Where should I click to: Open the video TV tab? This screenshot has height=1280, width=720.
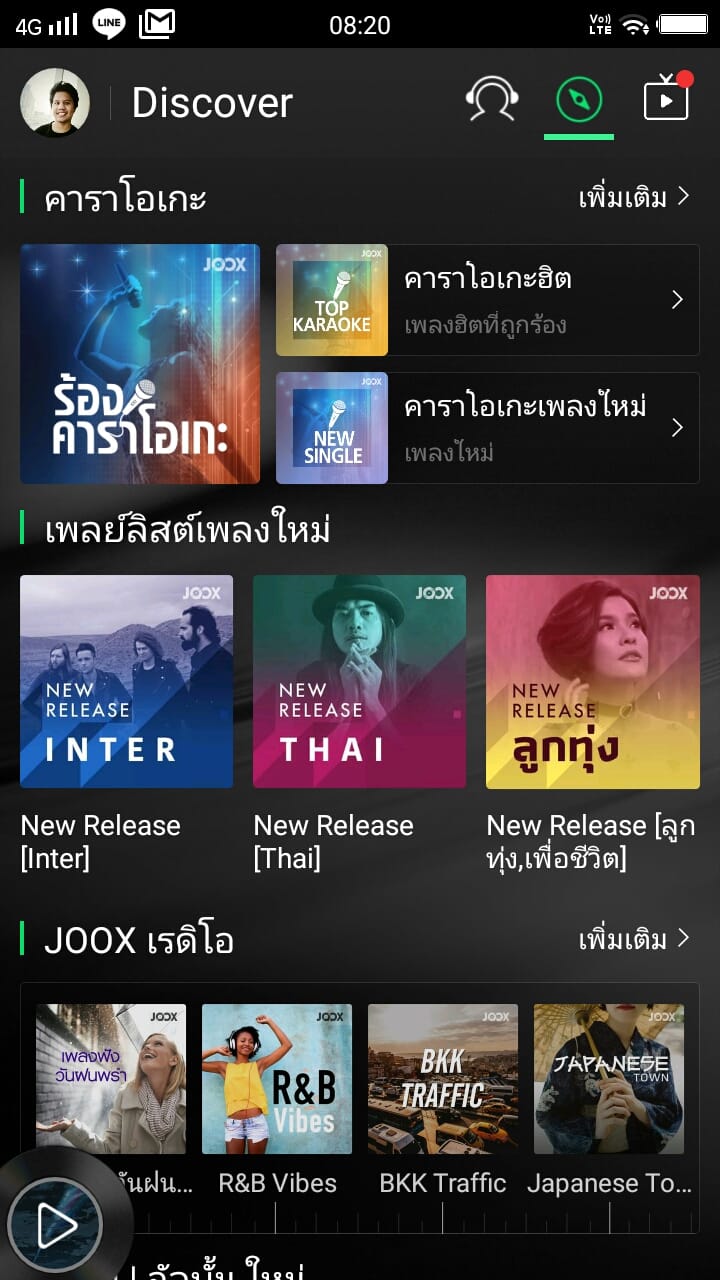coord(666,100)
